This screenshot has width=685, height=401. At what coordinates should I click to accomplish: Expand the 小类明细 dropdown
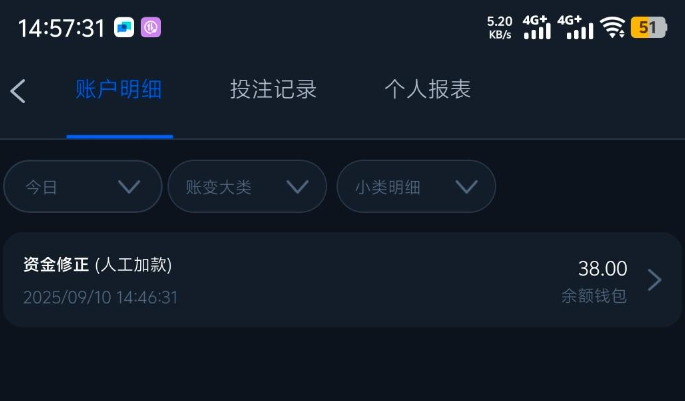click(416, 187)
